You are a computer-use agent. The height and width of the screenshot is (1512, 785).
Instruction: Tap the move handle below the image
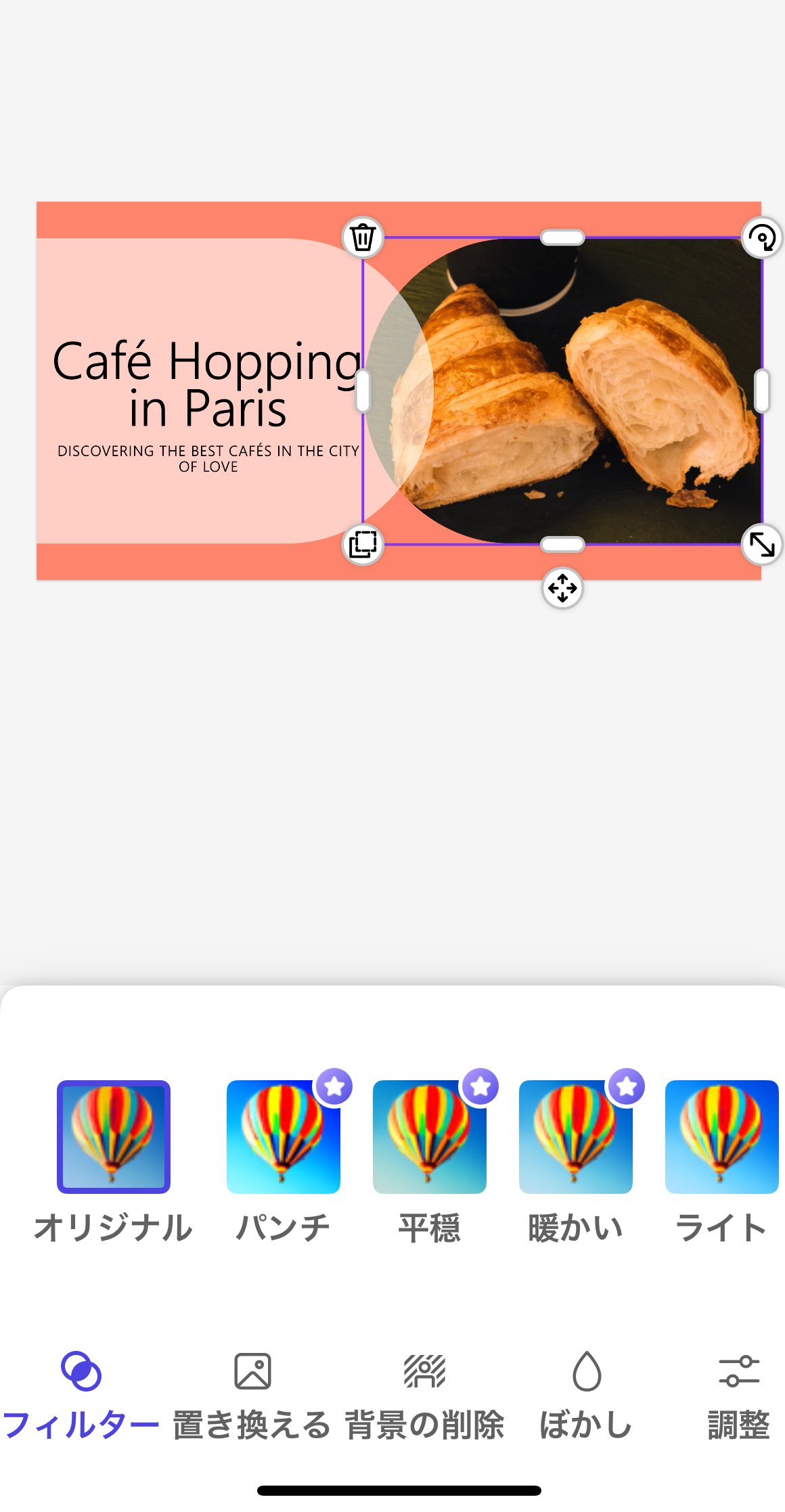pos(562,588)
